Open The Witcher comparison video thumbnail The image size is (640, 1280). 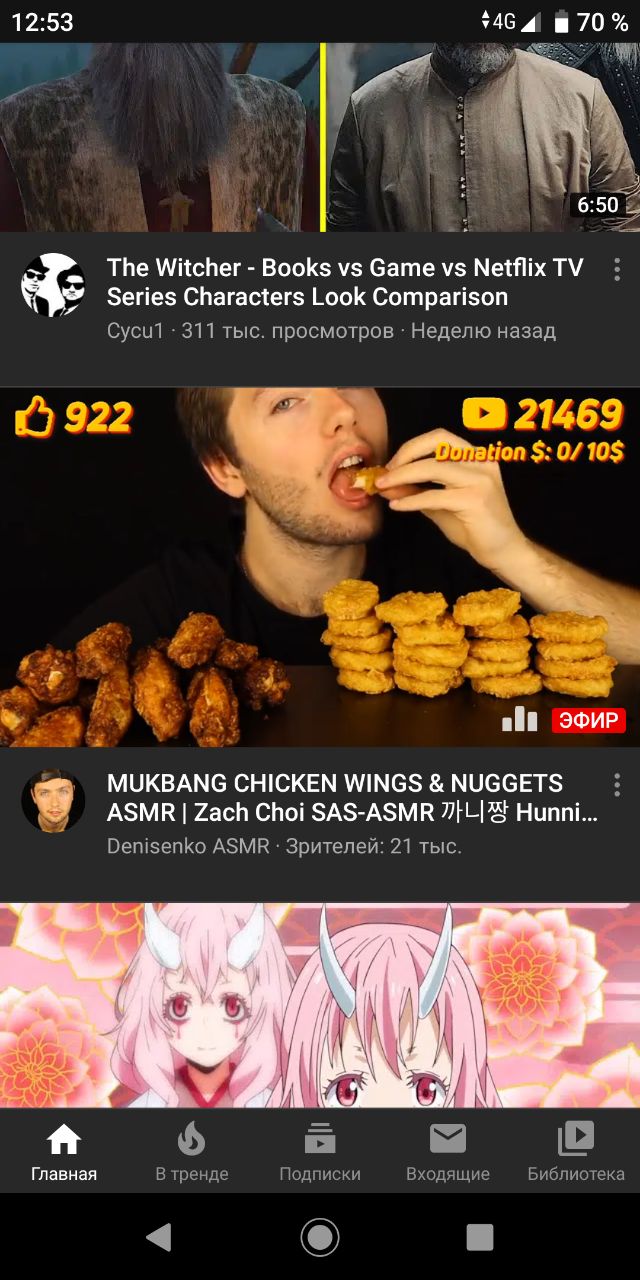coord(320,137)
